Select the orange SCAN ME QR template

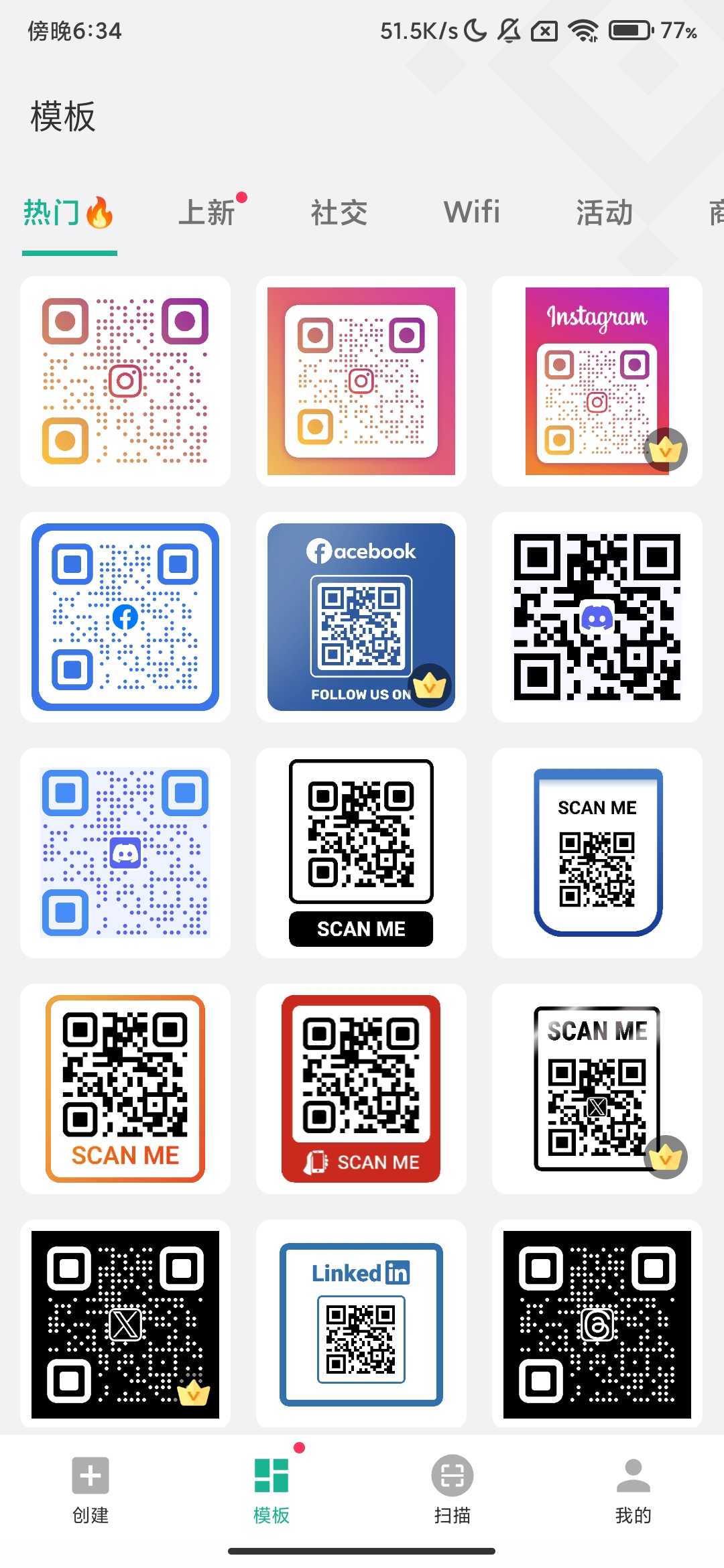tap(126, 1090)
